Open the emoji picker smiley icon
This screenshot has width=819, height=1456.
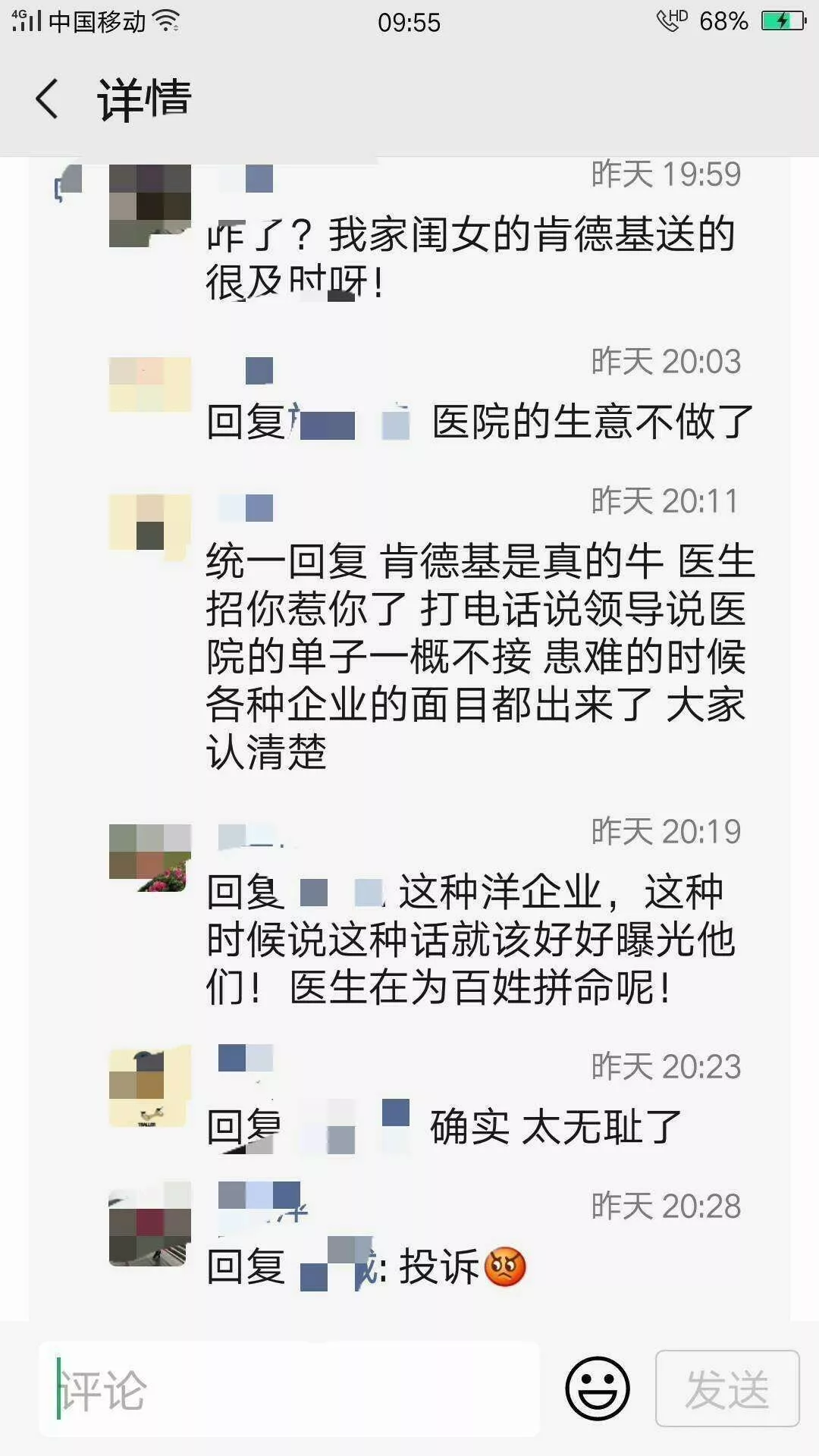[597, 1389]
